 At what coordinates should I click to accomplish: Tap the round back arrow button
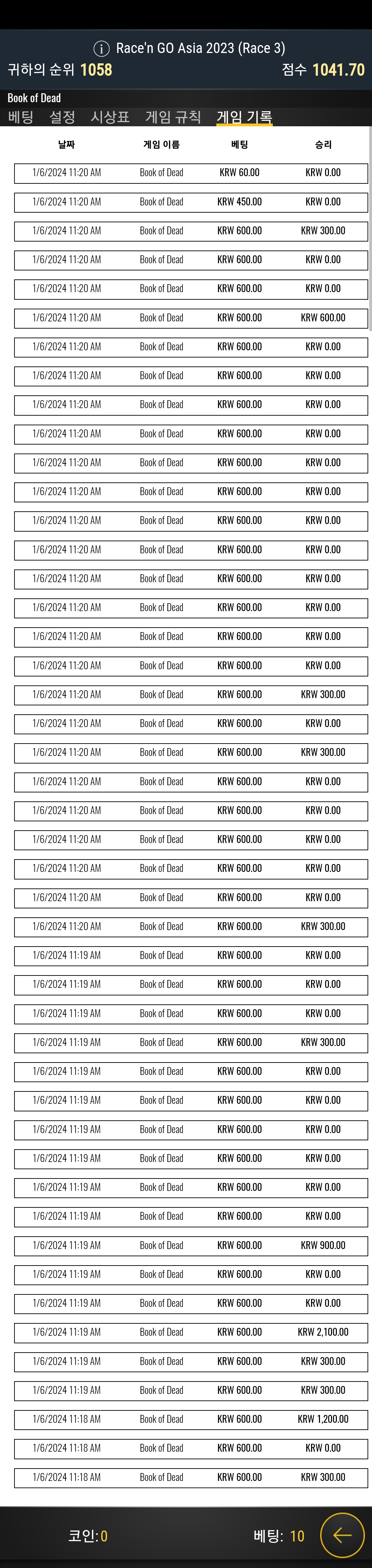(x=342, y=1535)
